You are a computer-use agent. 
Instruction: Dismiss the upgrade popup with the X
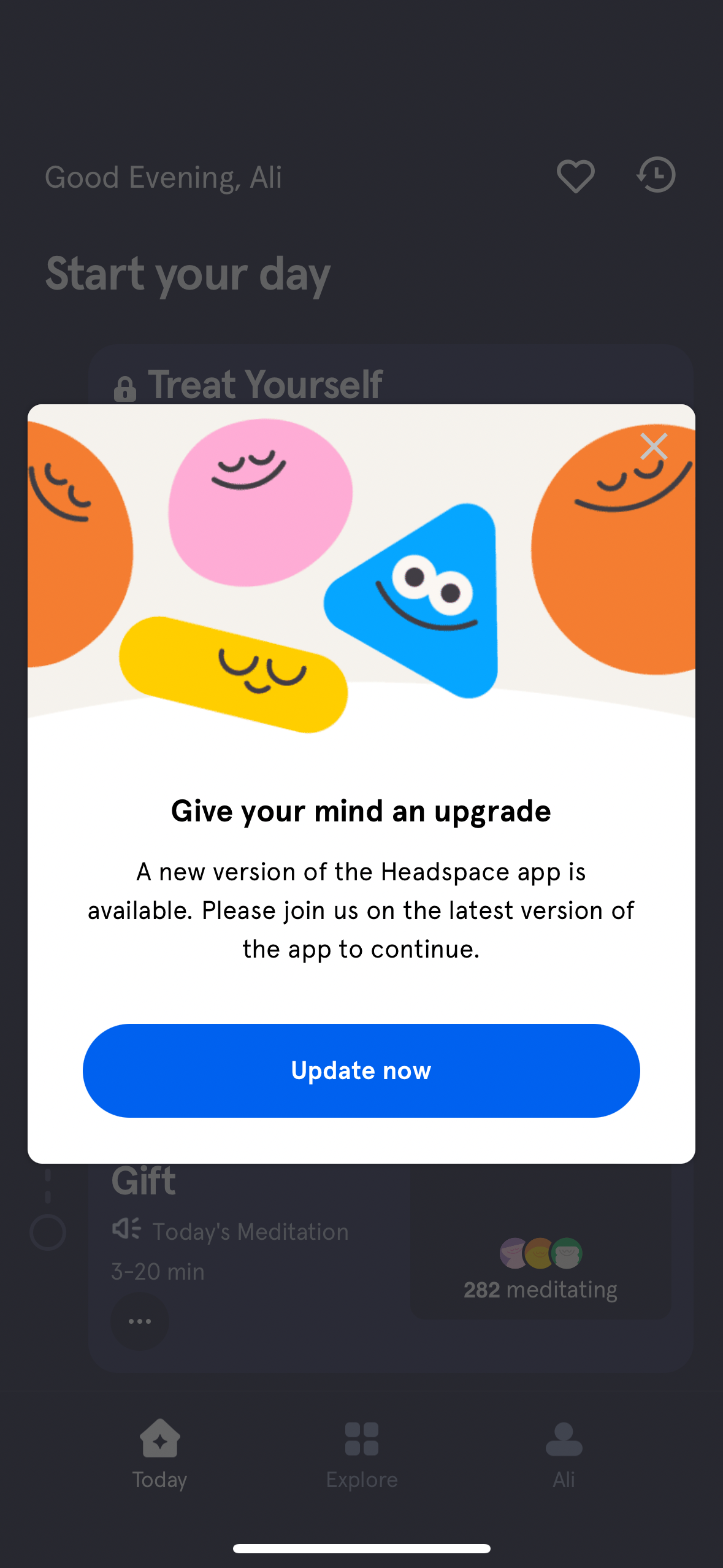point(654,447)
